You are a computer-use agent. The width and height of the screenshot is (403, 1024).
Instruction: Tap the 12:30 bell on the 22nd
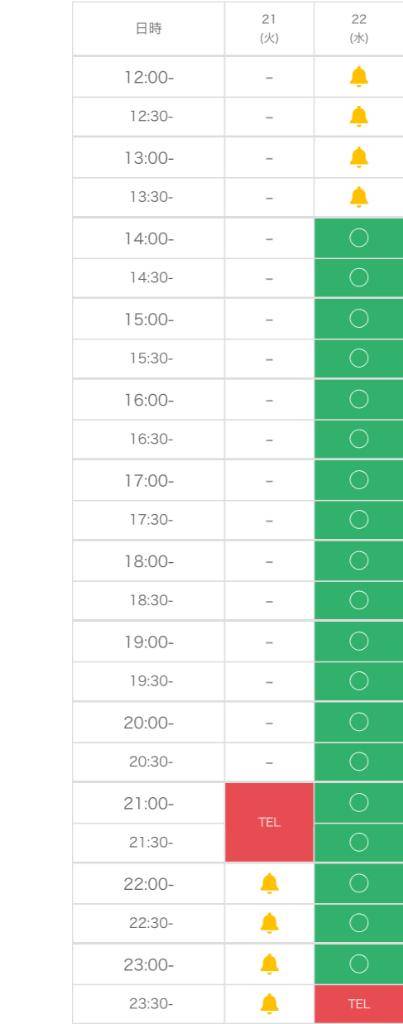coord(359,116)
